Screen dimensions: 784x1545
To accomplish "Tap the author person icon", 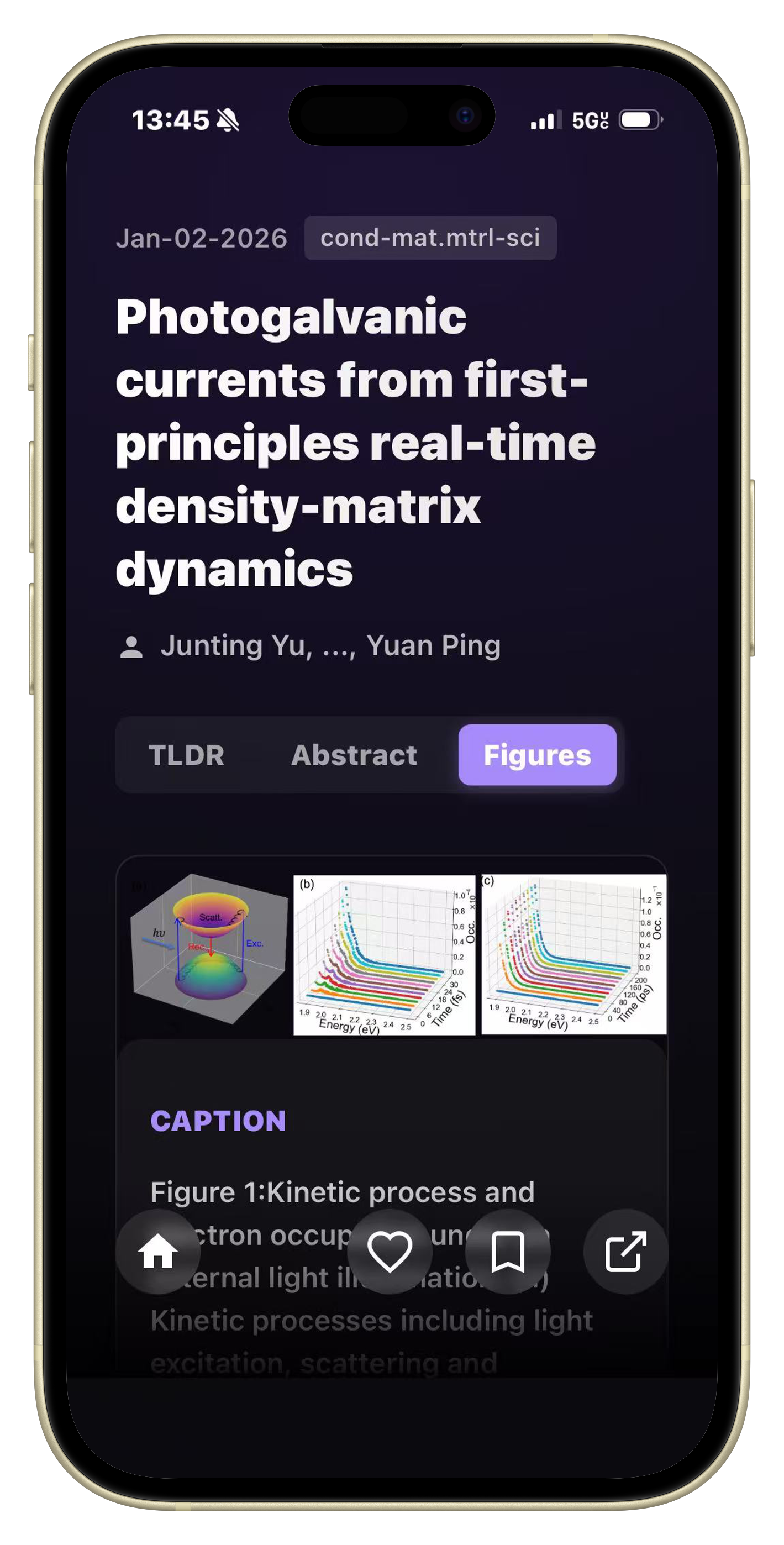I will [x=131, y=646].
